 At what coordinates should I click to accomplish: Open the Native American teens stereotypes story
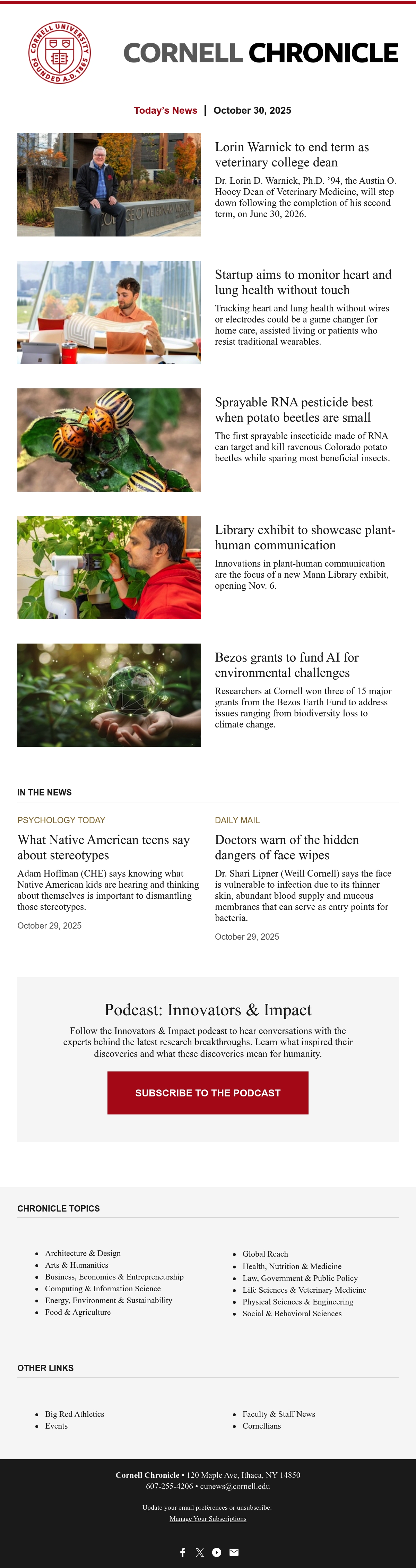(x=103, y=847)
